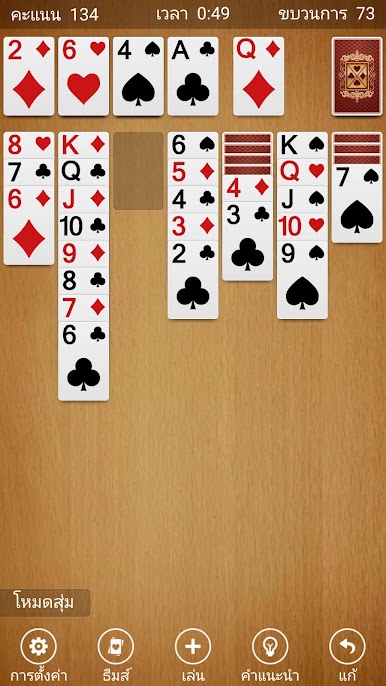
Task: Tap the 2 of clubs card
Action: (x=193, y=279)
